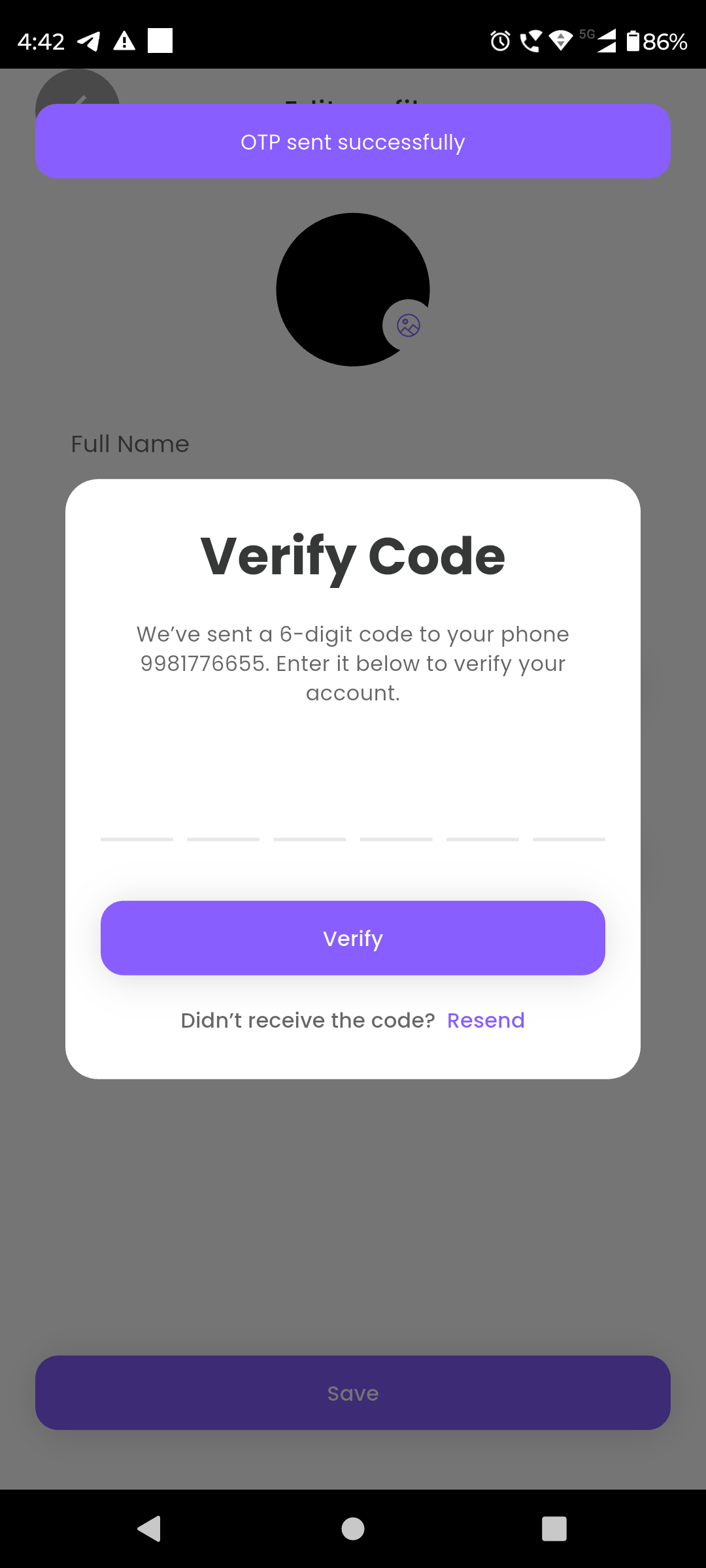Go to the home screen

[x=353, y=1529]
